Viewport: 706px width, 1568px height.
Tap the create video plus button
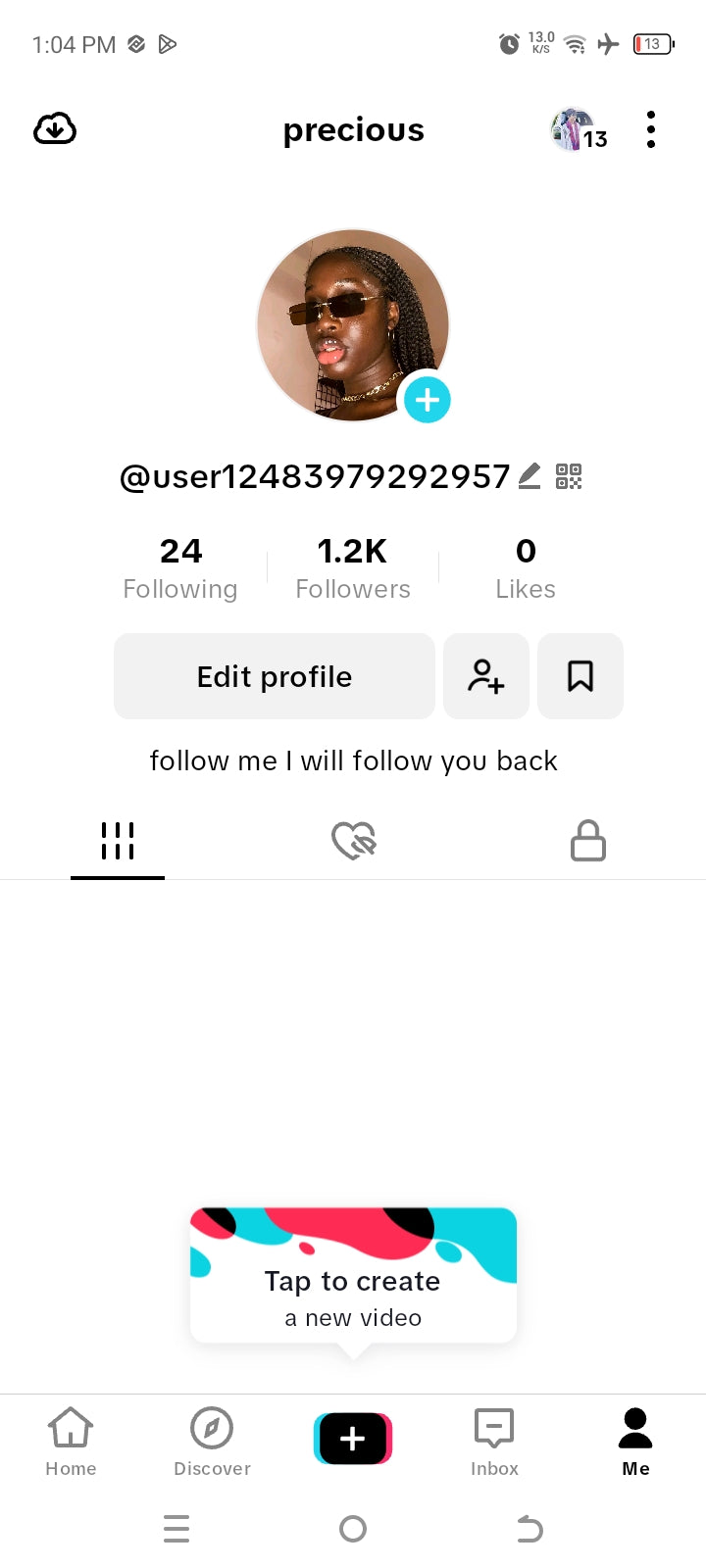[x=353, y=1436]
